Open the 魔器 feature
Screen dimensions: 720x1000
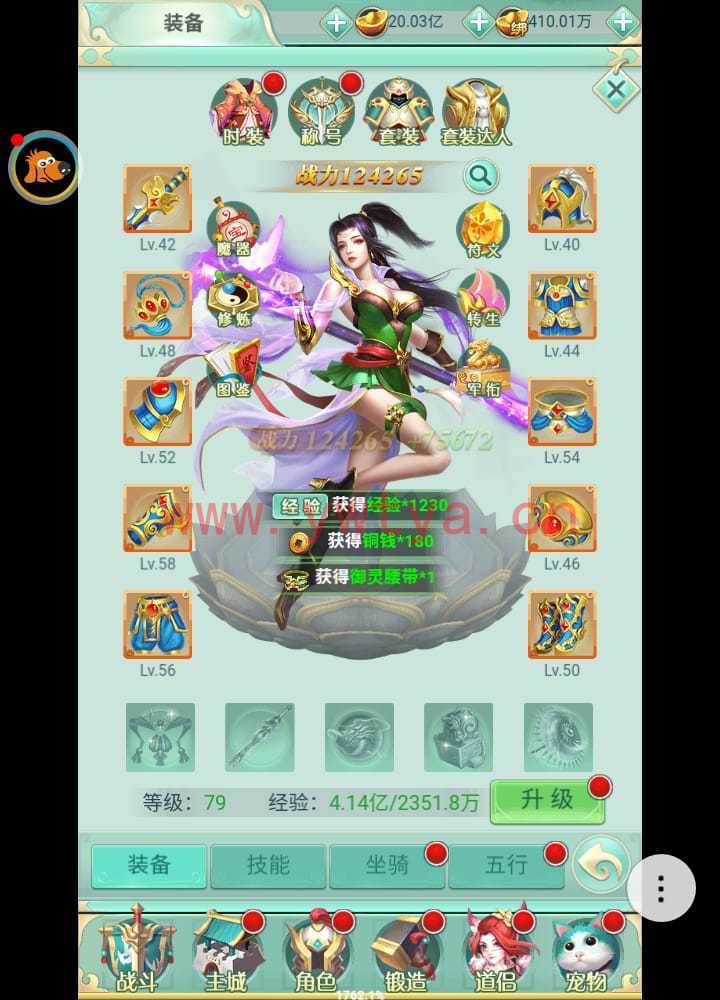[232, 226]
